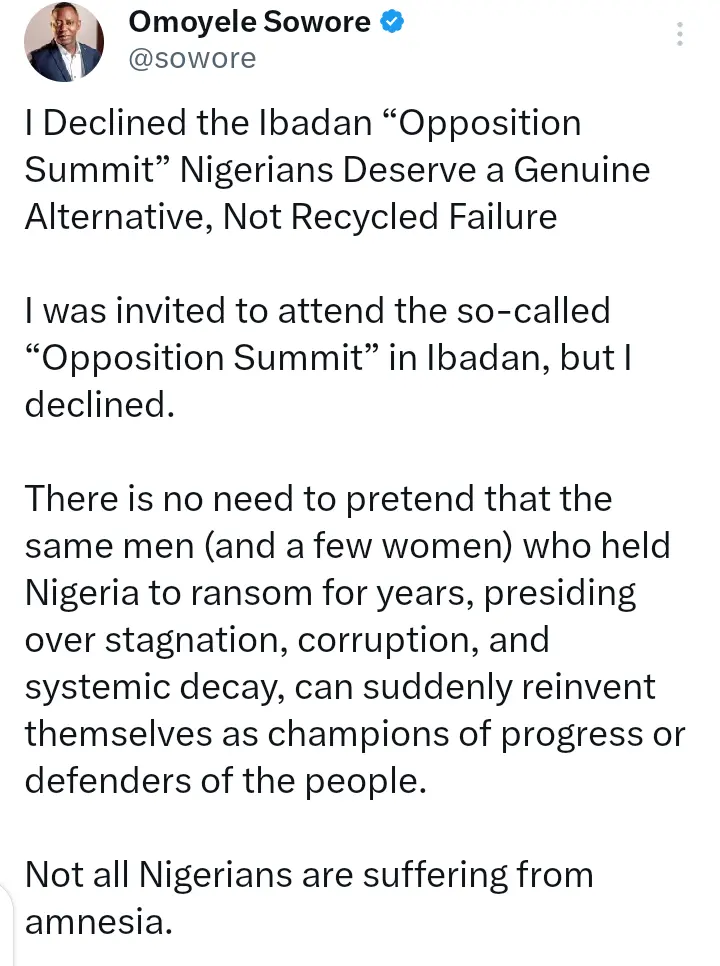This screenshot has width=720, height=966.
Task: Open the tweet's overflow menu
Action: coord(680,36)
